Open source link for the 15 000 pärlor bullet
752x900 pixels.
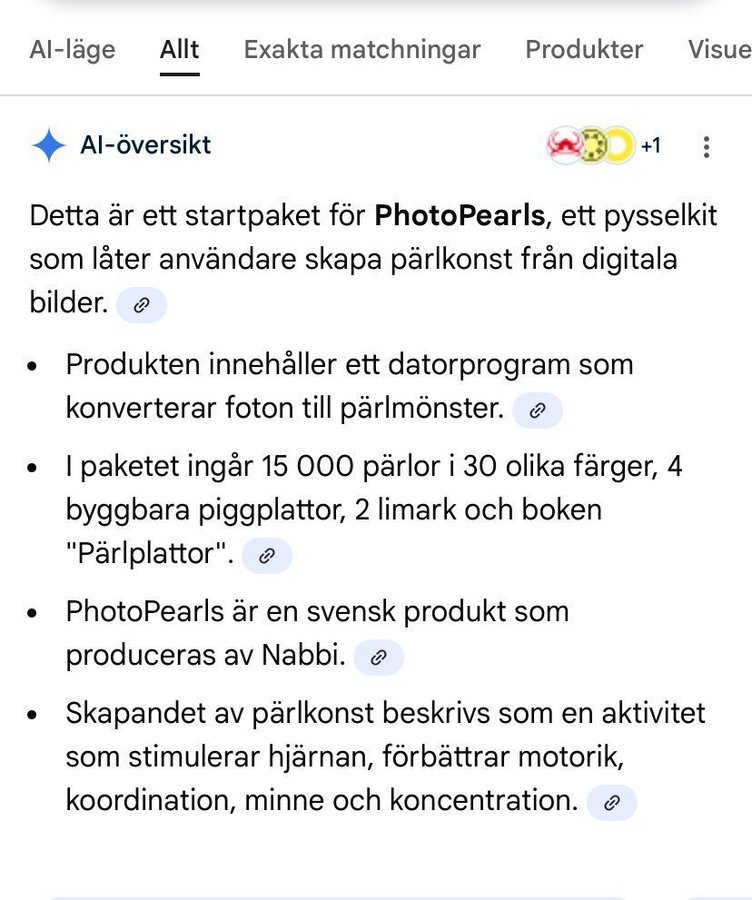coord(266,556)
